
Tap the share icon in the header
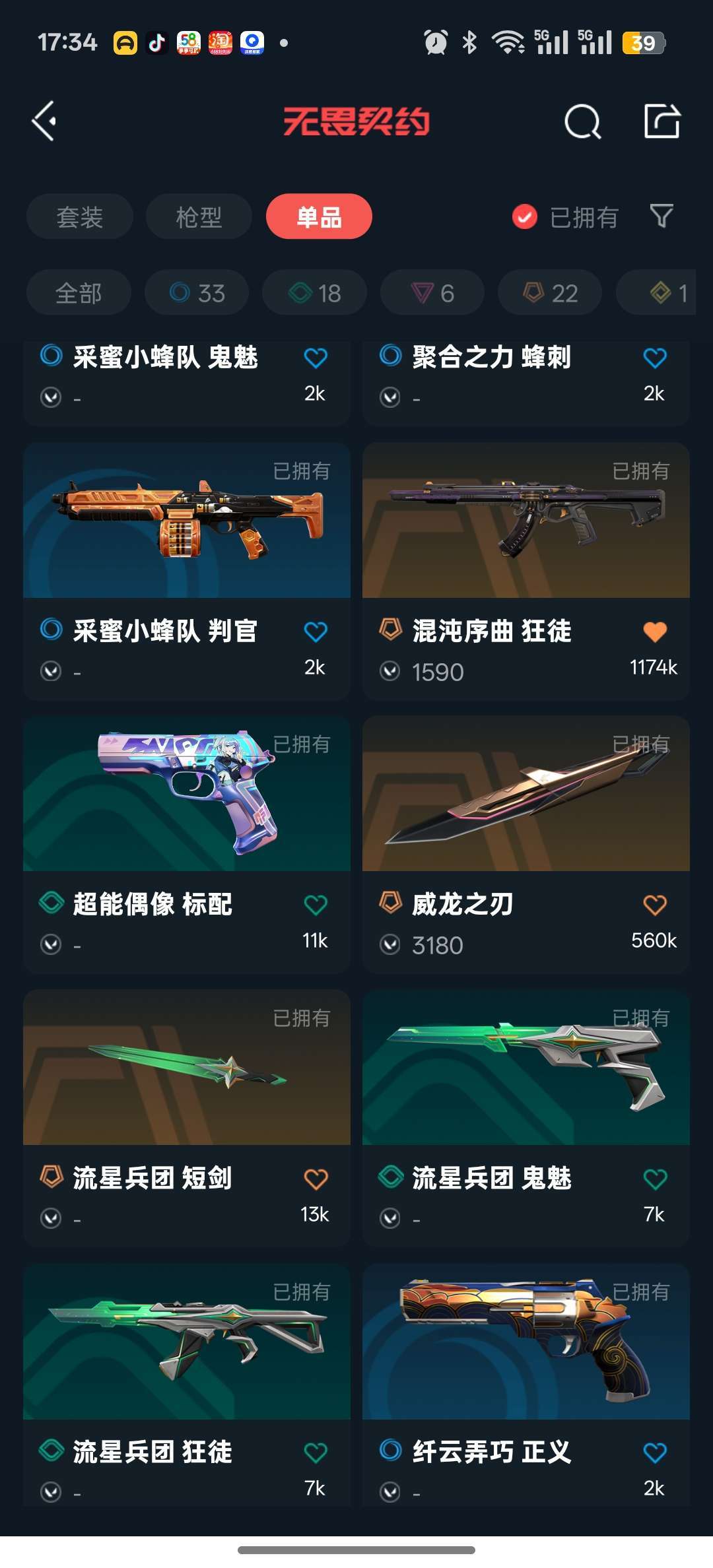pyautogui.click(x=662, y=121)
